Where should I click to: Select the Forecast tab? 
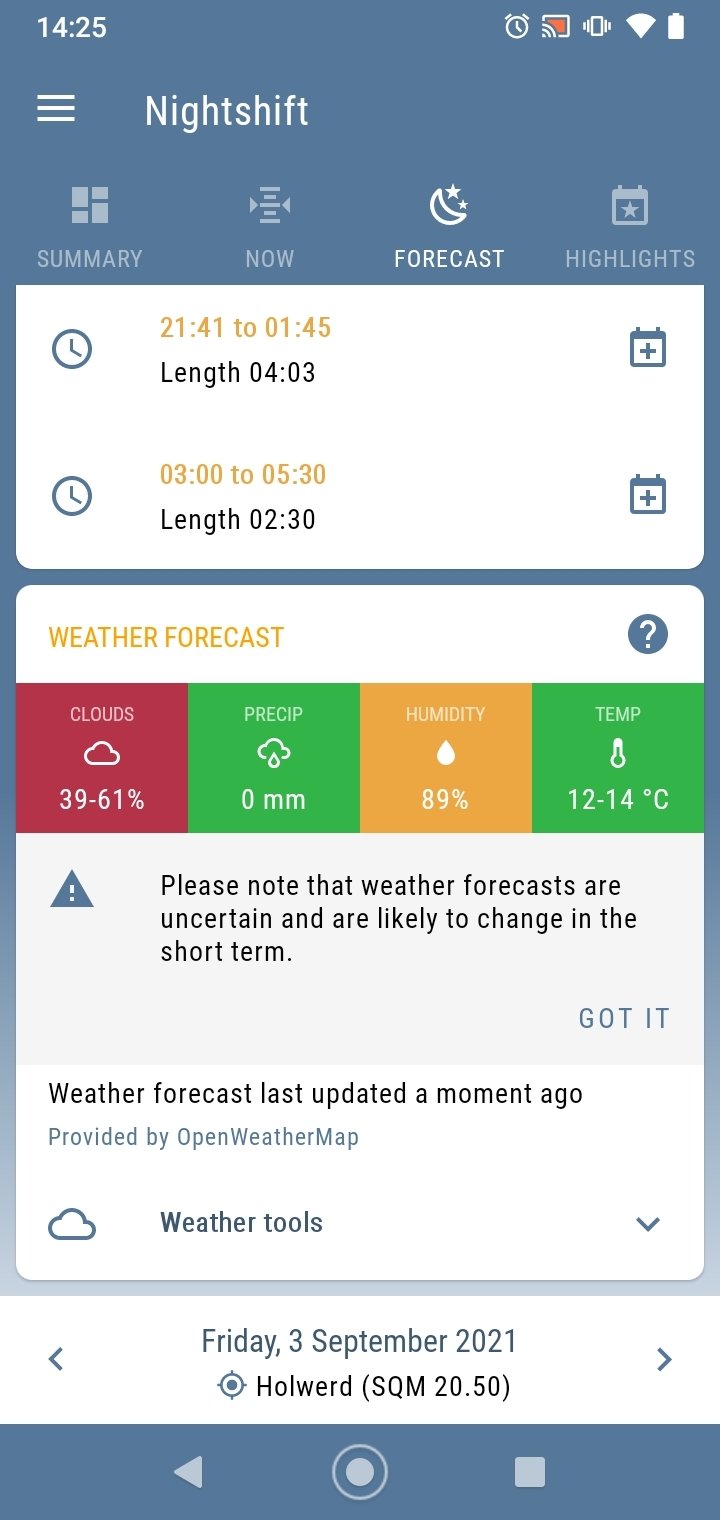point(449,228)
